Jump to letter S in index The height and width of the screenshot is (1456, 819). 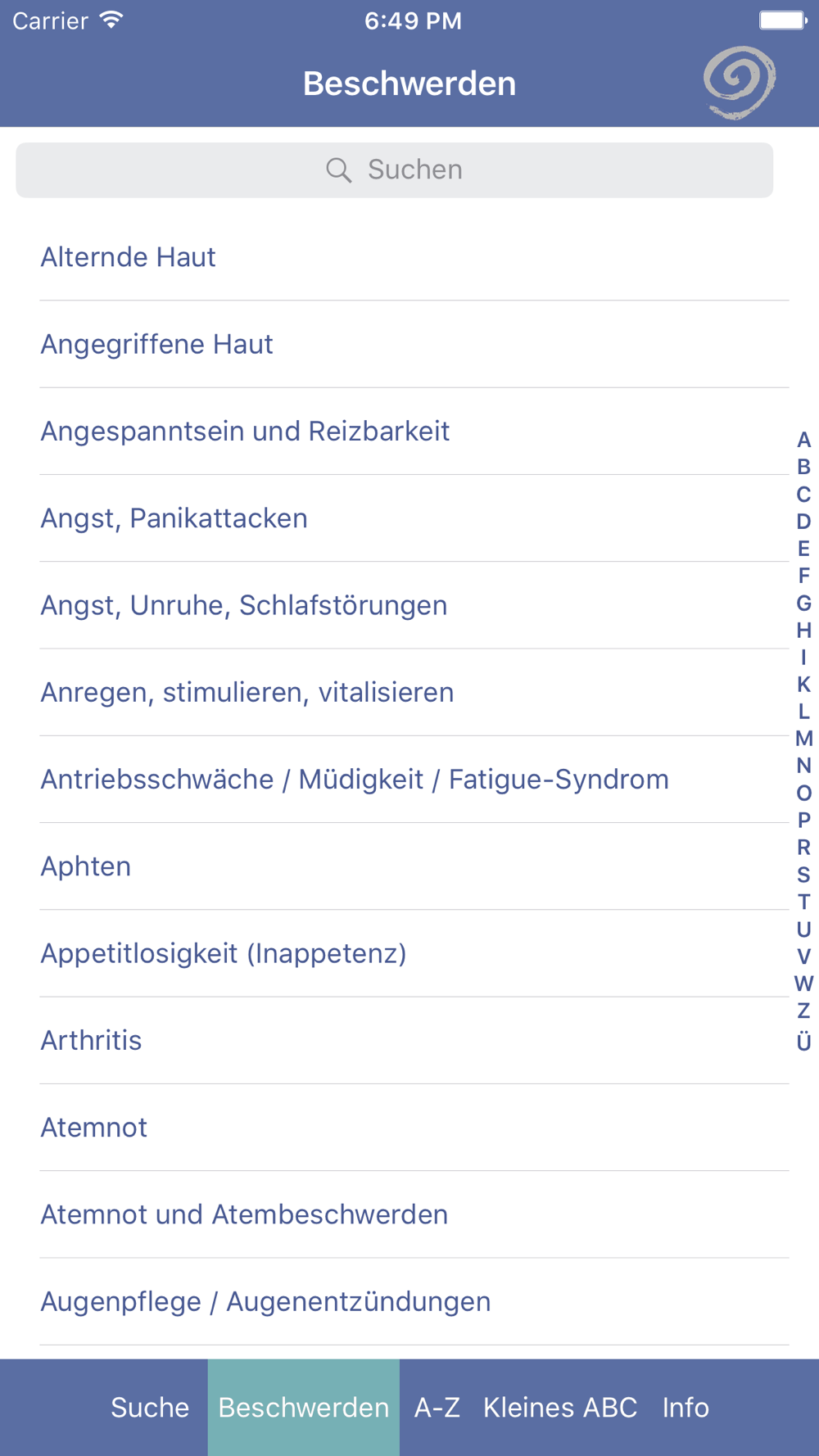(x=803, y=875)
